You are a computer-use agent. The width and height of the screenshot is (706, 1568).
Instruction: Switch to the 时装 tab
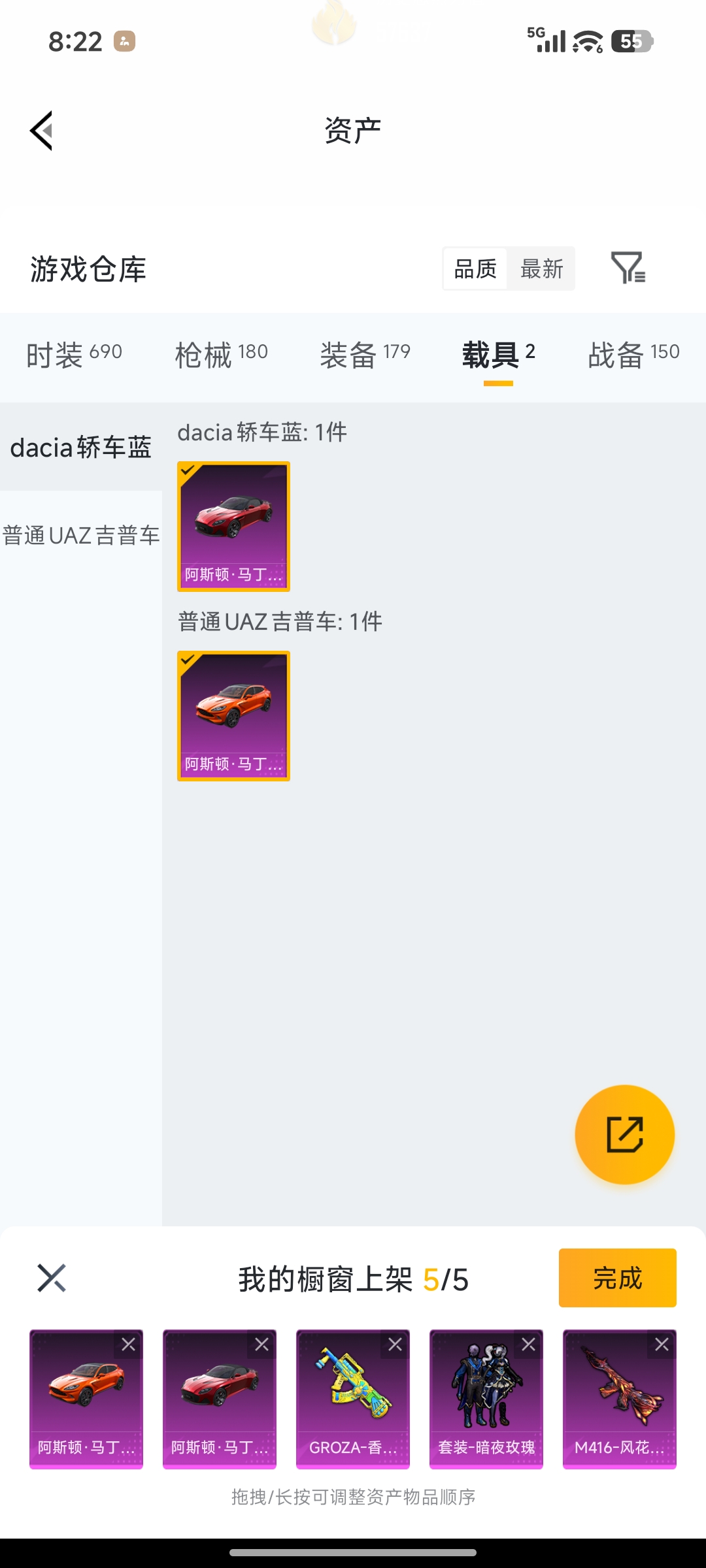click(74, 355)
